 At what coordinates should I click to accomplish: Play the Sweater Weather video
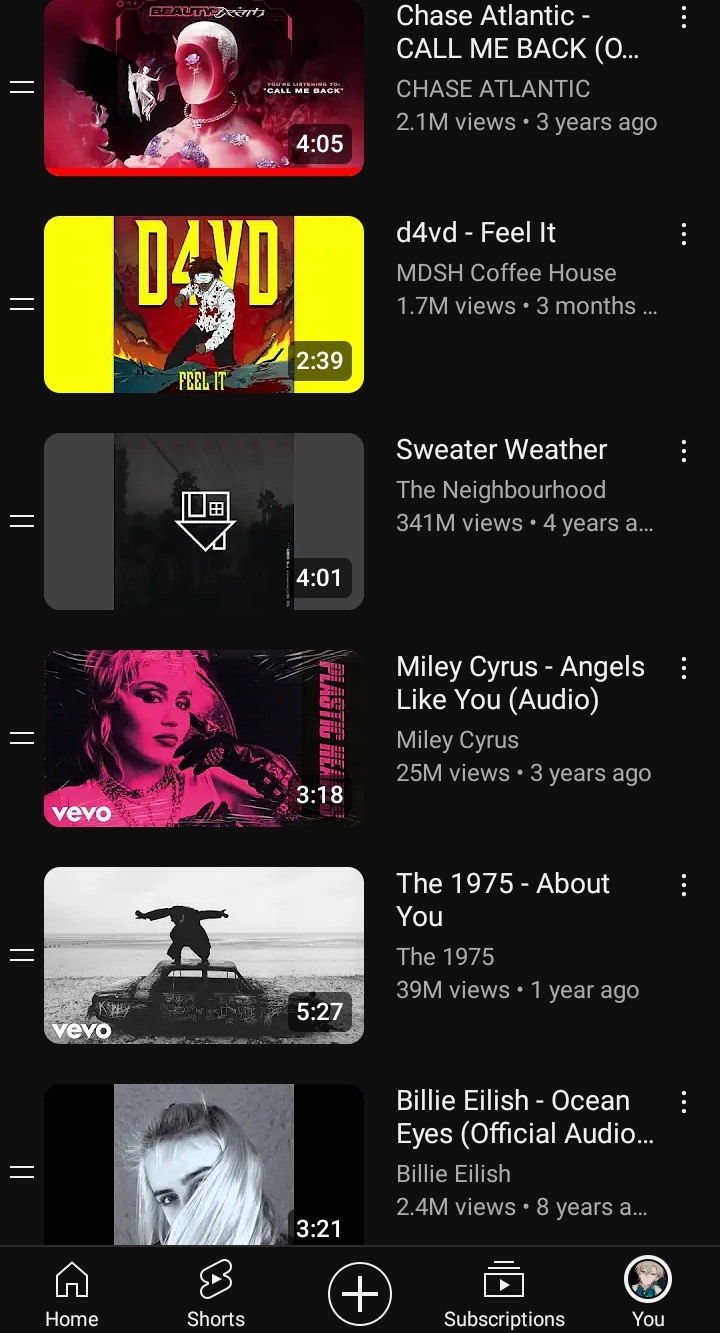(204, 520)
